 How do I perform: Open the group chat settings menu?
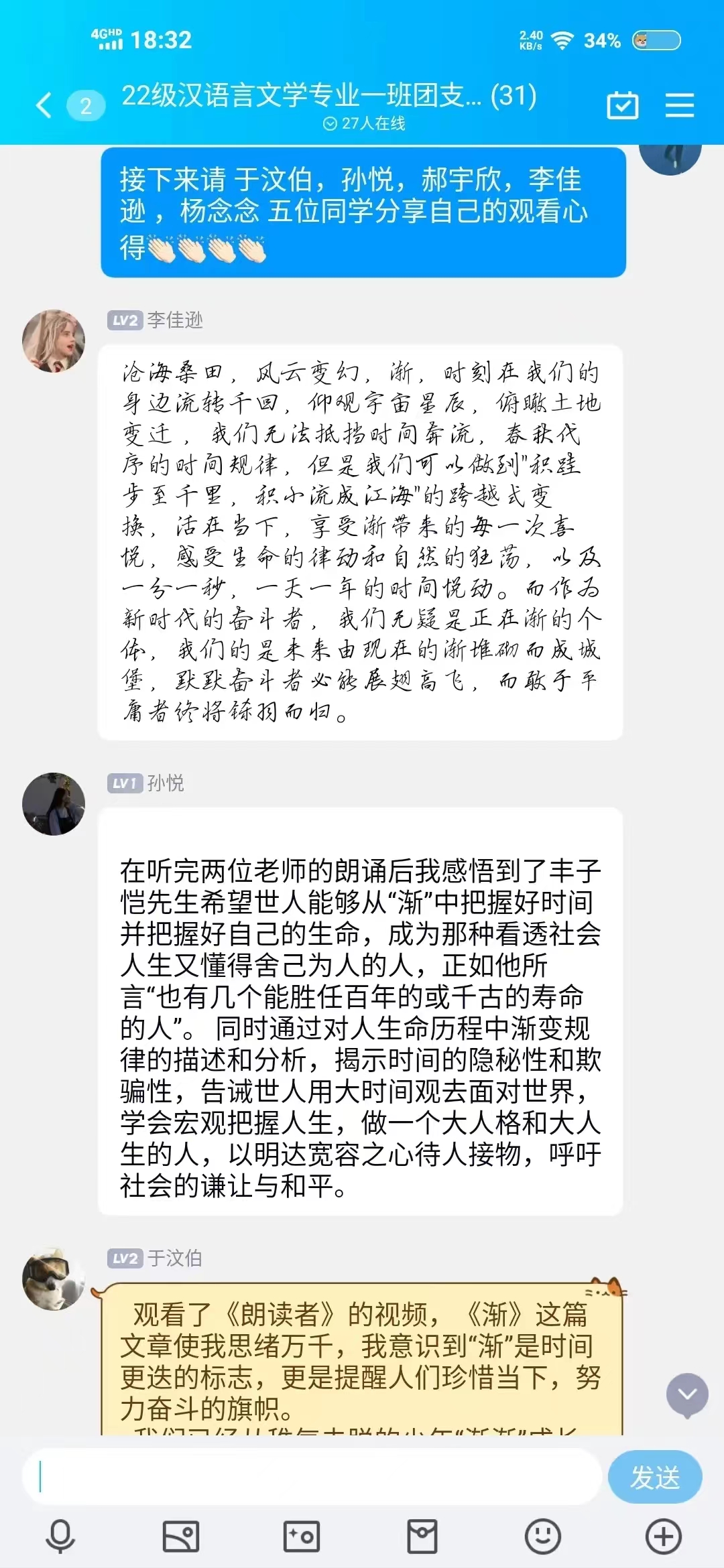[679, 105]
